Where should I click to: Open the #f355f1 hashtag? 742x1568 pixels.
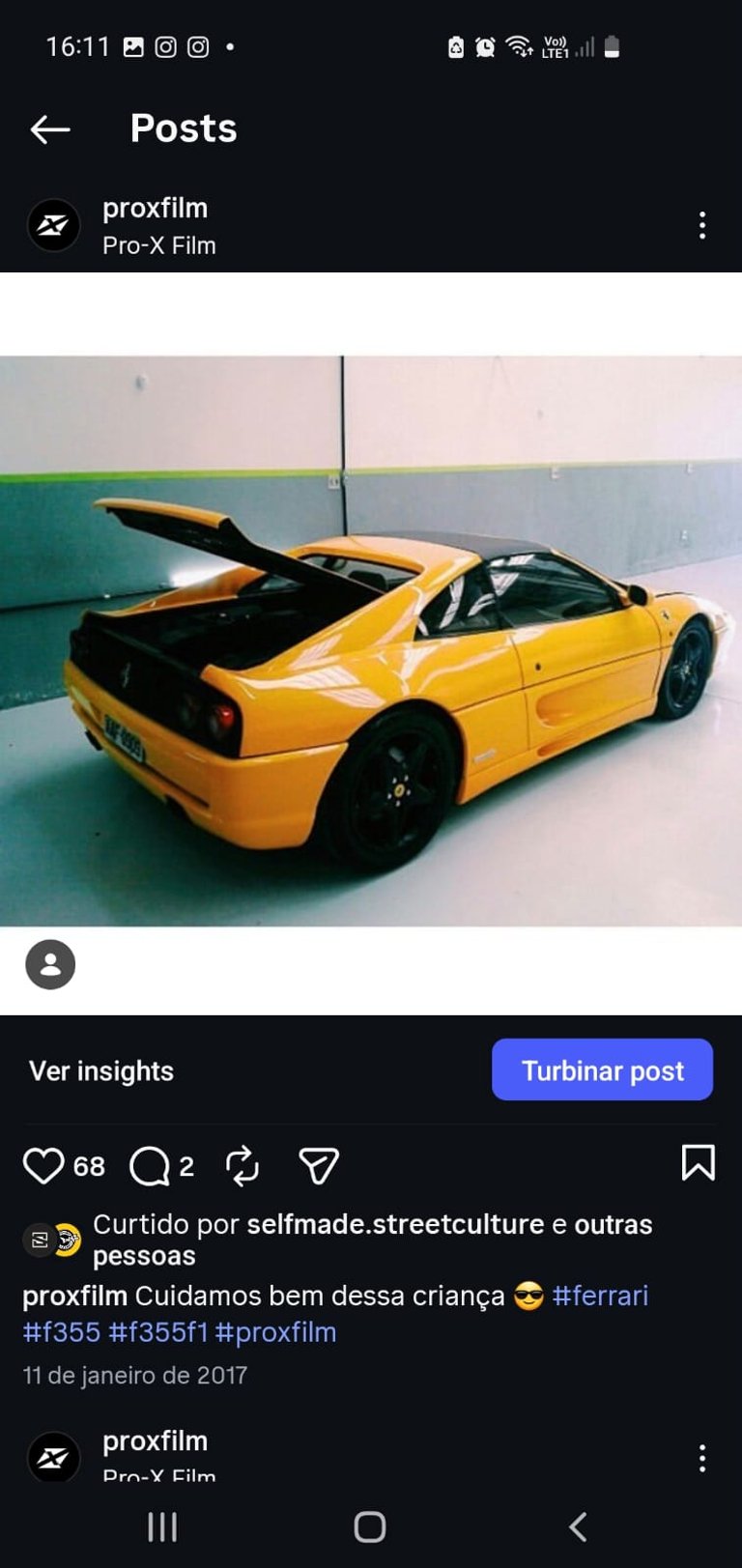(158, 1332)
